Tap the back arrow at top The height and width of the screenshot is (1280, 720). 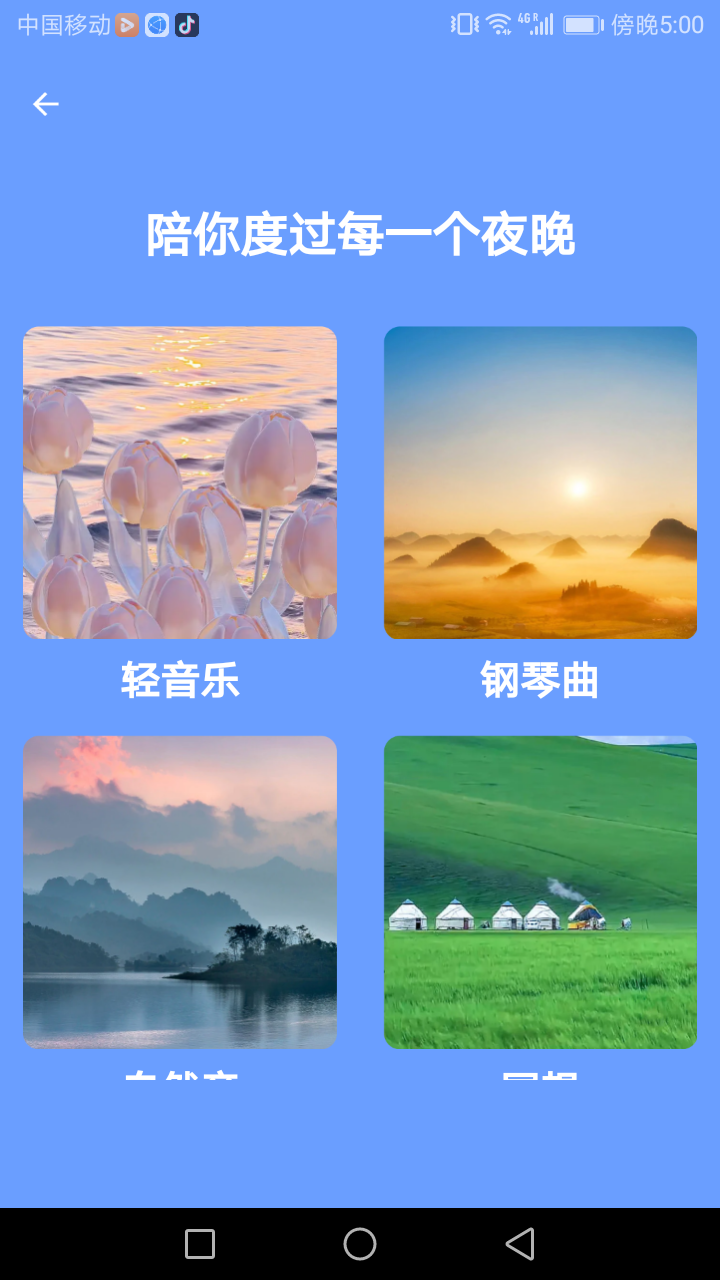(46, 104)
